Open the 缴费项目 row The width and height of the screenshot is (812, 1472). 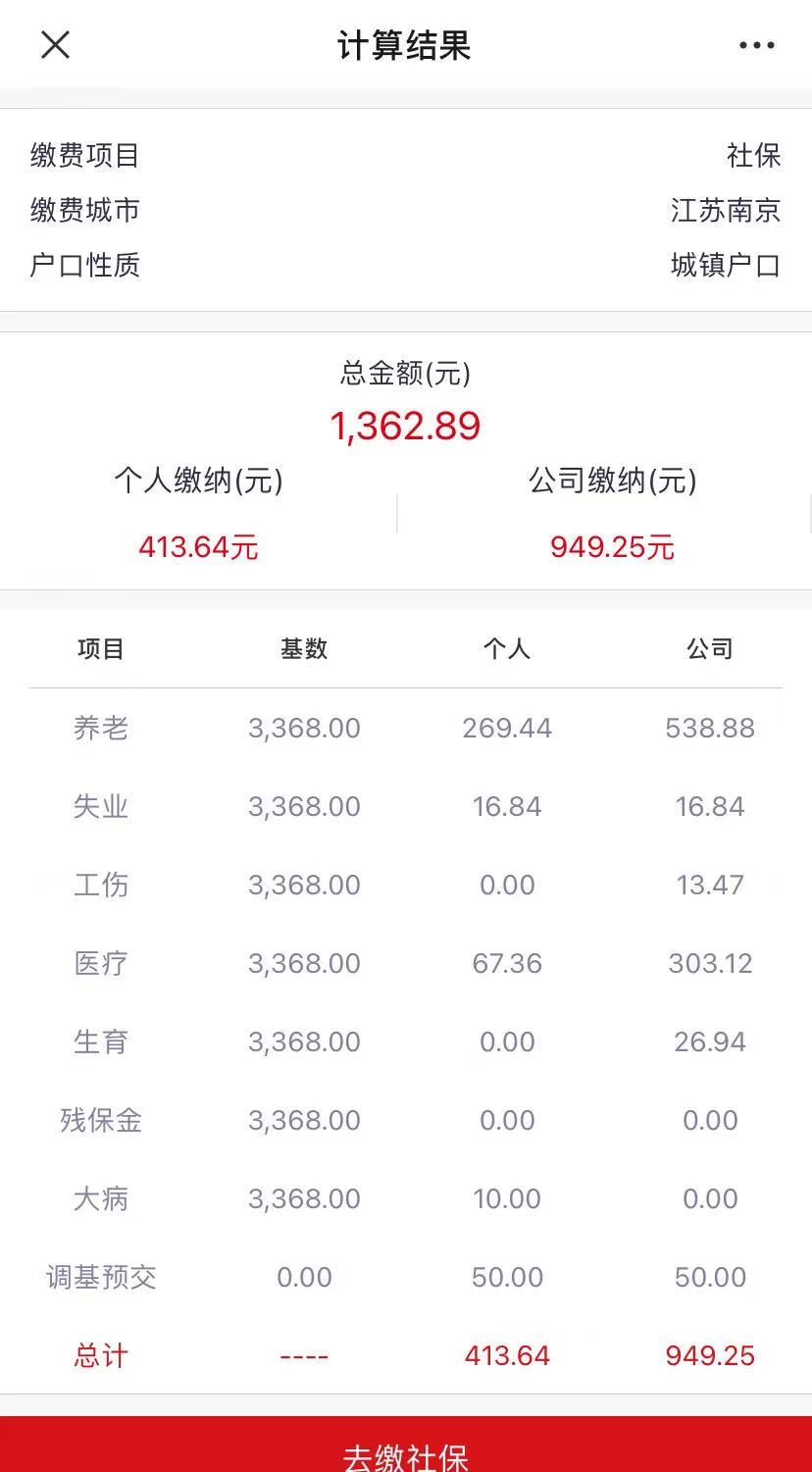[85, 156]
